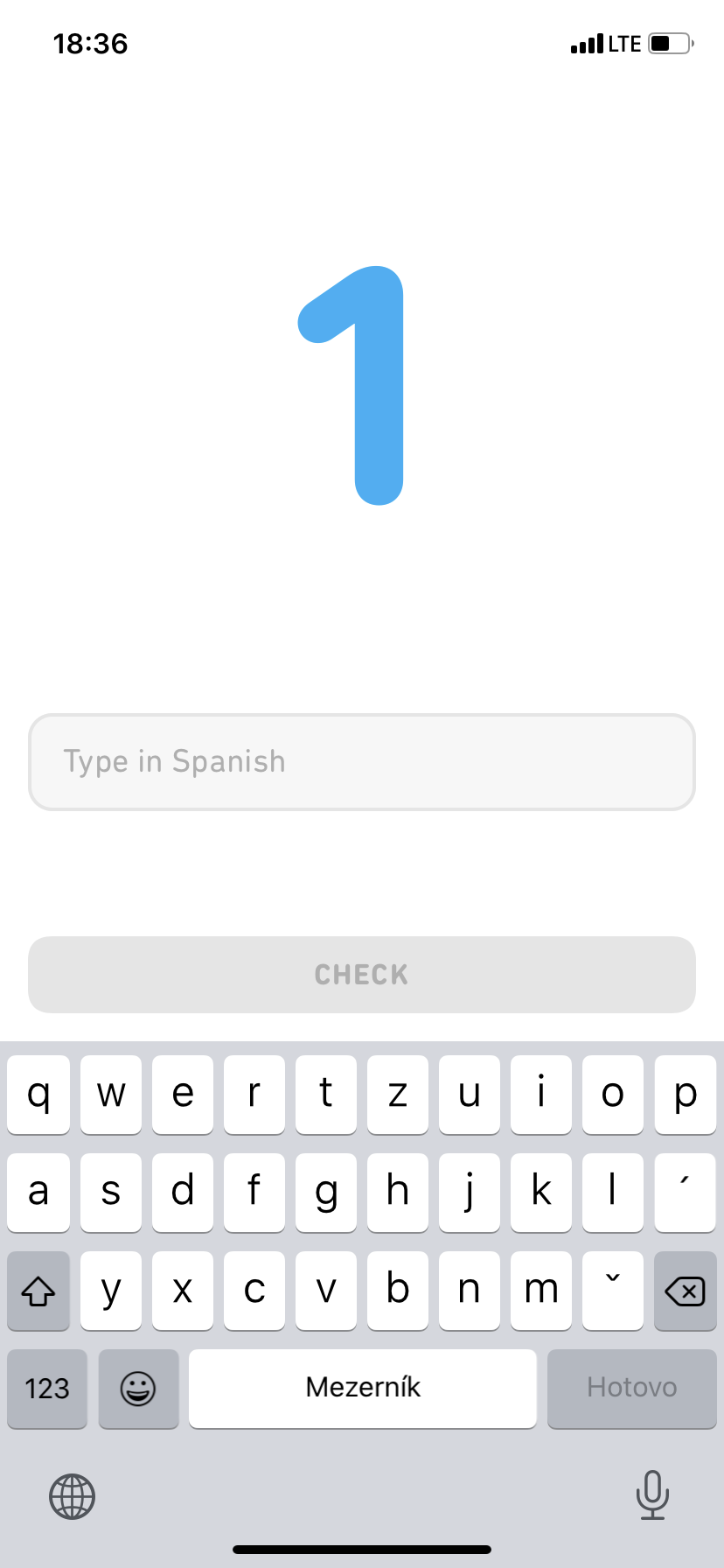
Task: Tap the Mezerník space bar
Action: click(x=362, y=1388)
